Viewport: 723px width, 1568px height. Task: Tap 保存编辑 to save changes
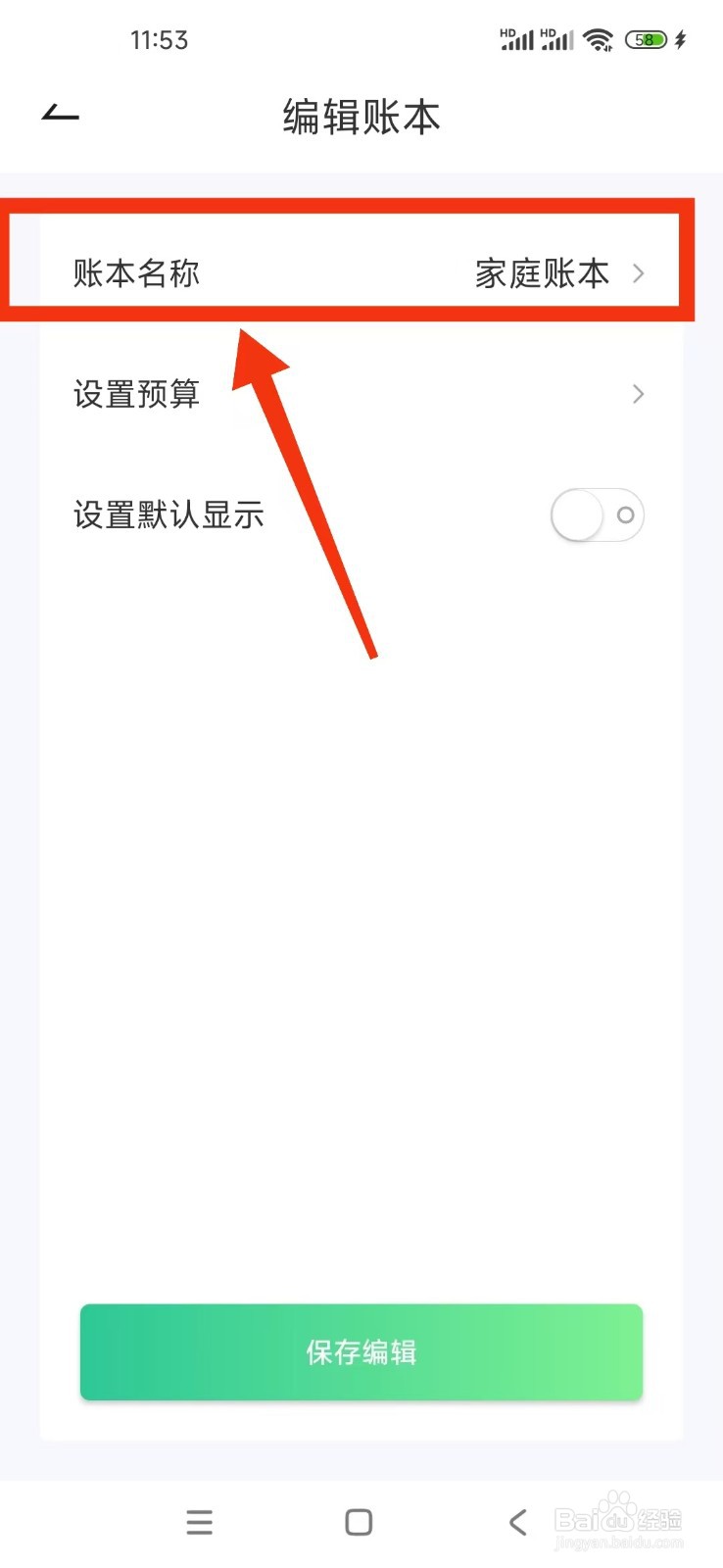pyautogui.click(x=360, y=1352)
